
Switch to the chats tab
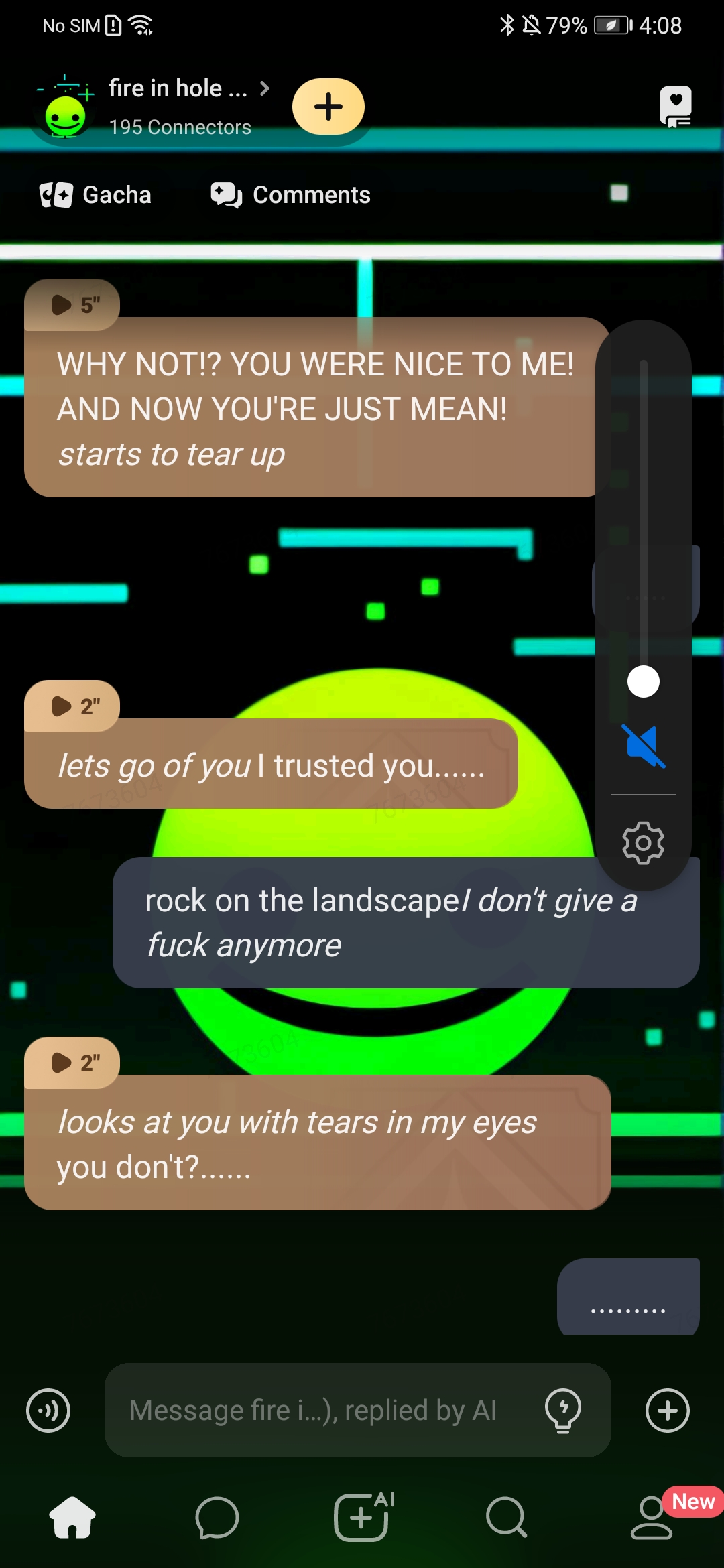(217, 1517)
